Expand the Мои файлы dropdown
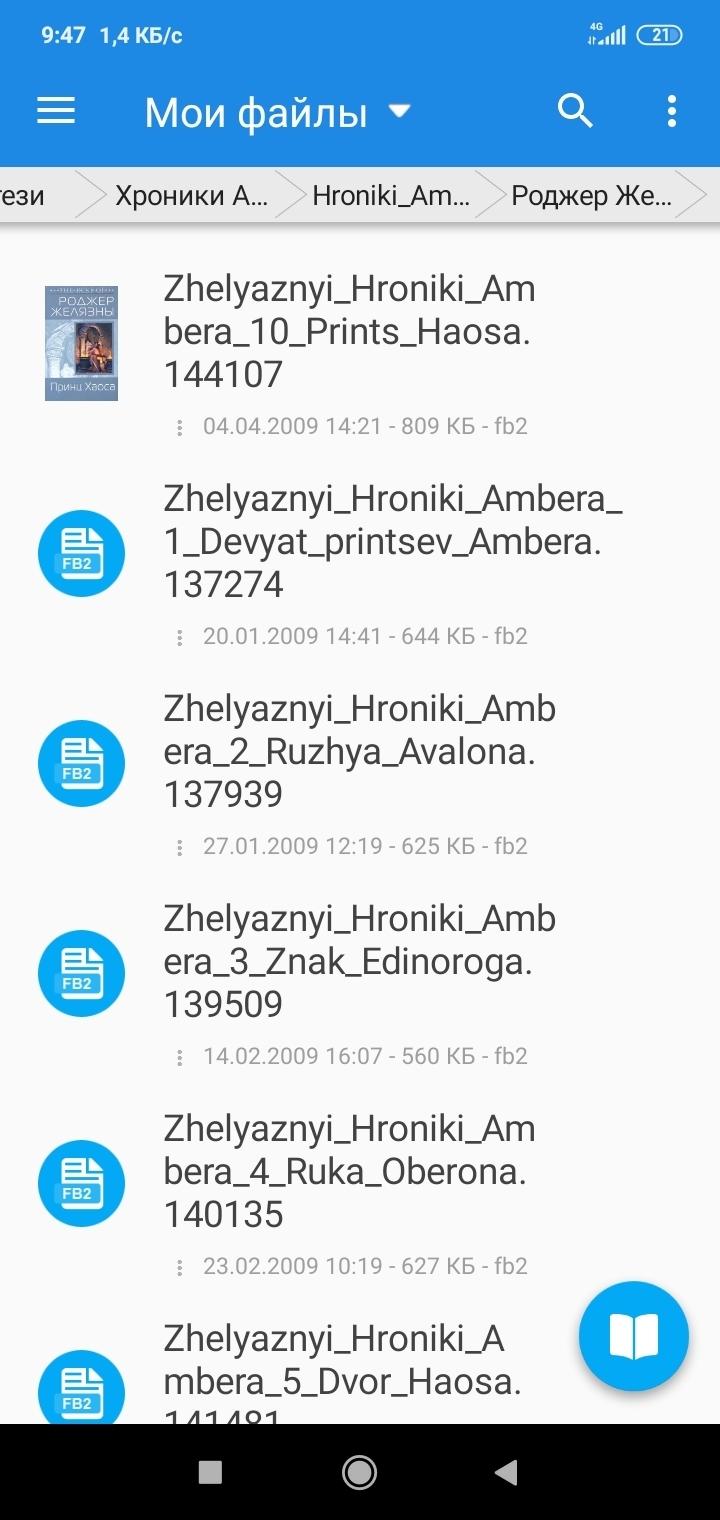The width and height of the screenshot is (720, 1520). coord(399,111)
